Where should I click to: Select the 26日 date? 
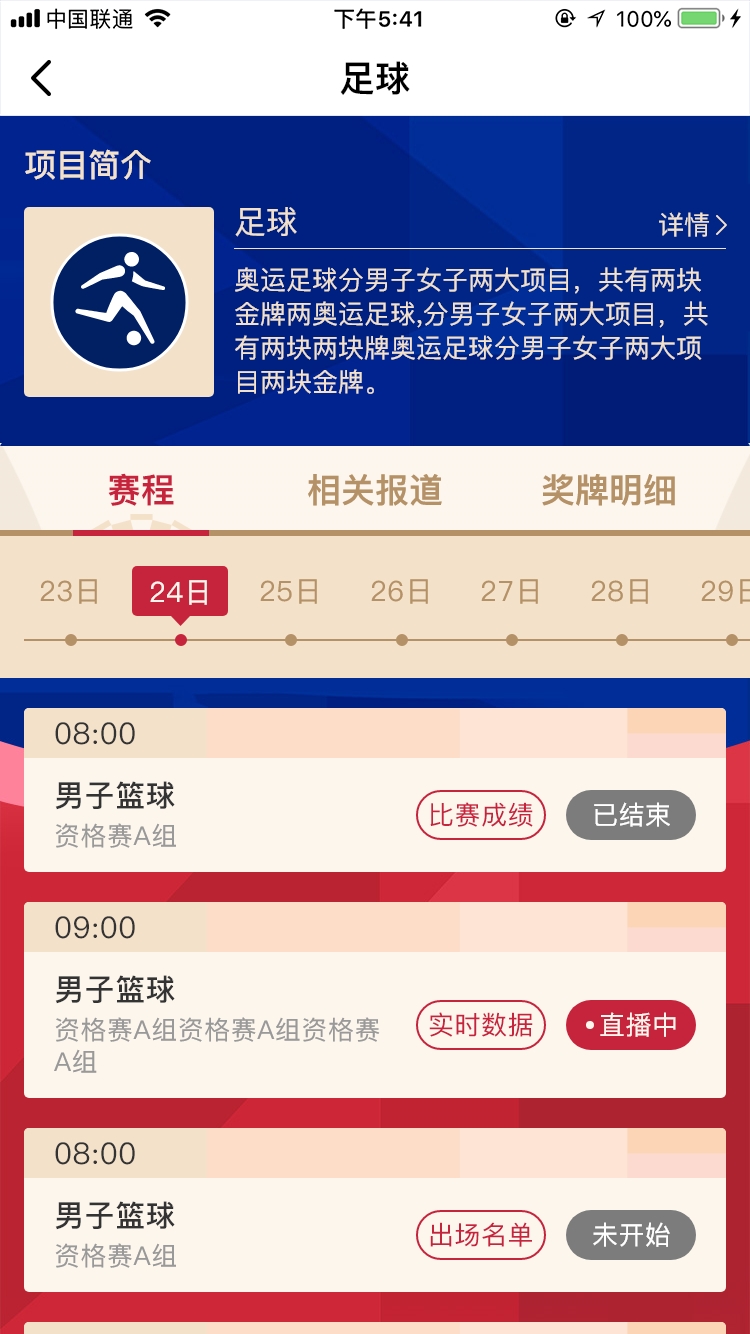click(x=400, y=592)
